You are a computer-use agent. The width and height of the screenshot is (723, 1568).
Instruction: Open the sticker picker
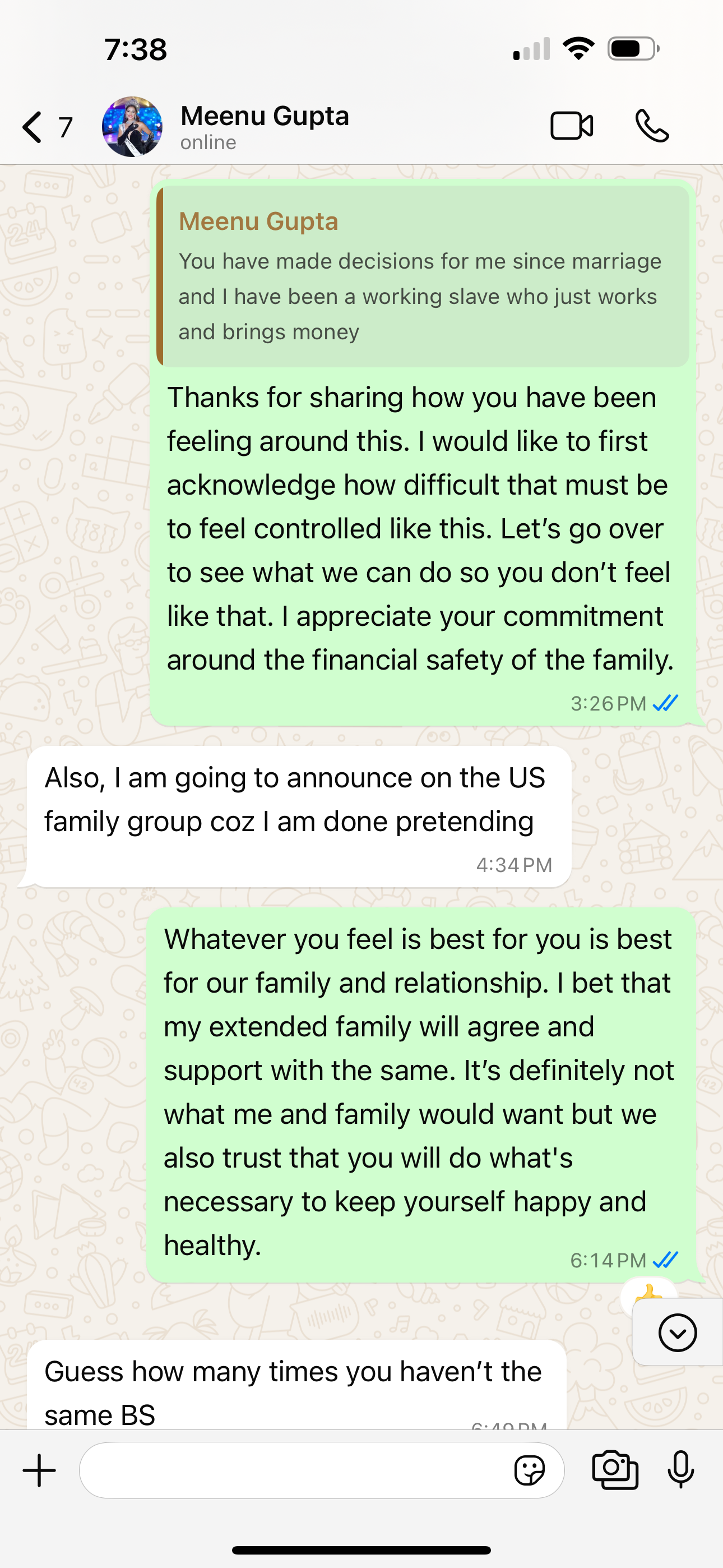click(x=529, y=1470)
